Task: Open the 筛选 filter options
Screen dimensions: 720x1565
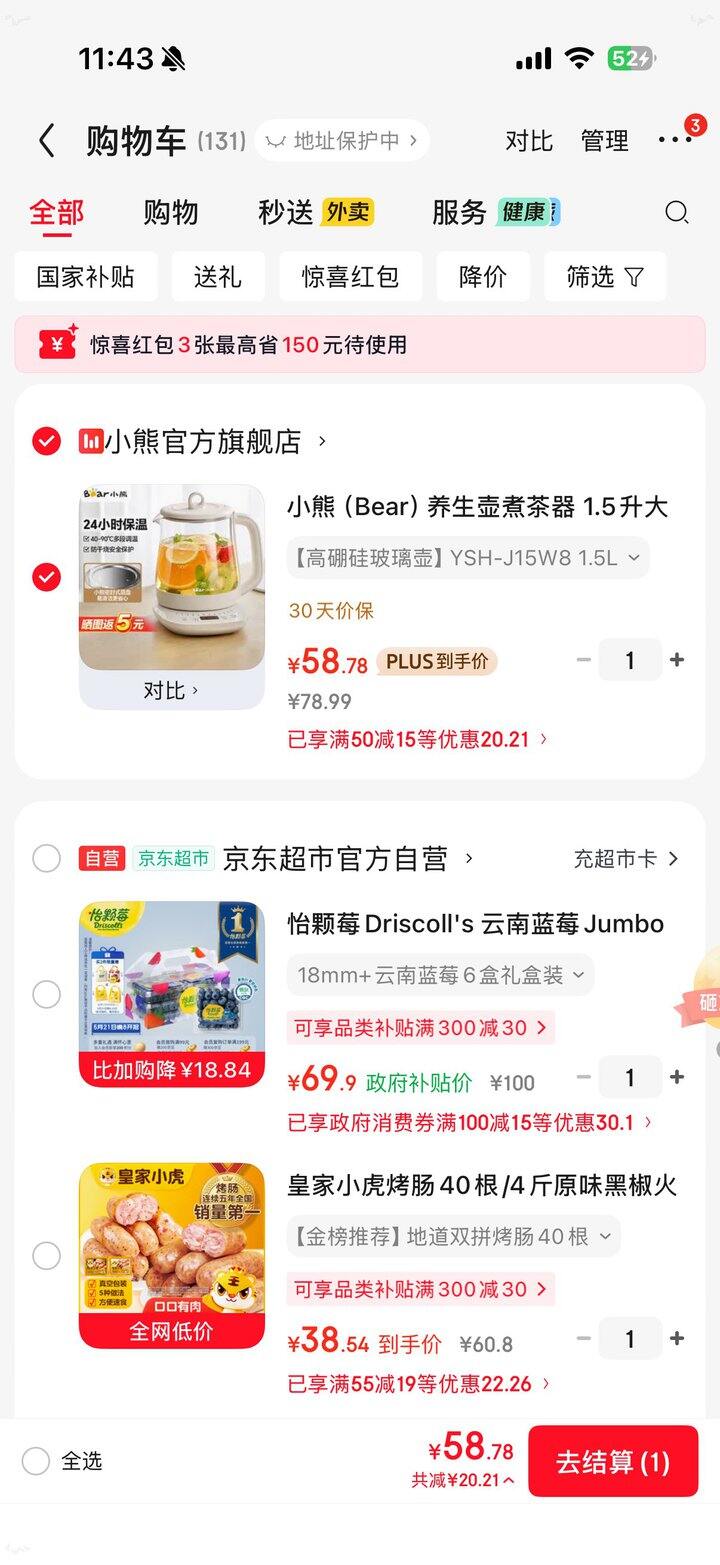Action: [605, 277]
